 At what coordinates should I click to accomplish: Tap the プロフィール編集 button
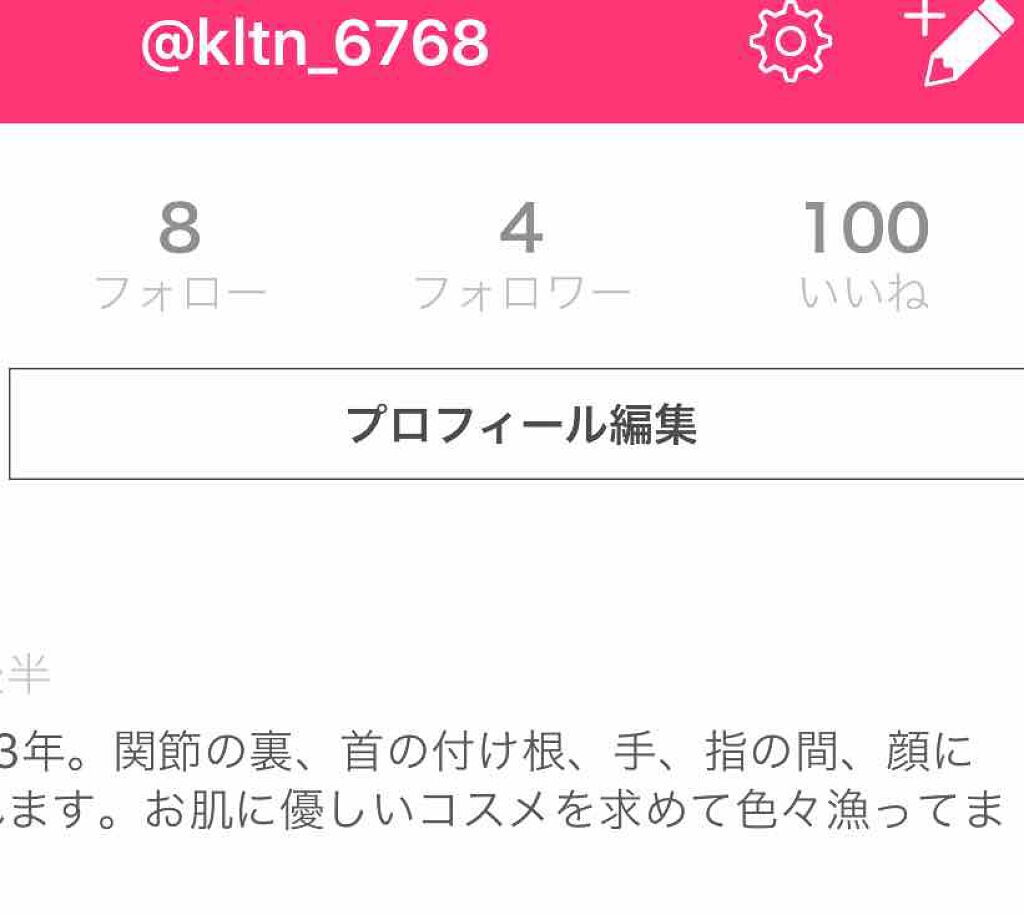coord(518,424)
